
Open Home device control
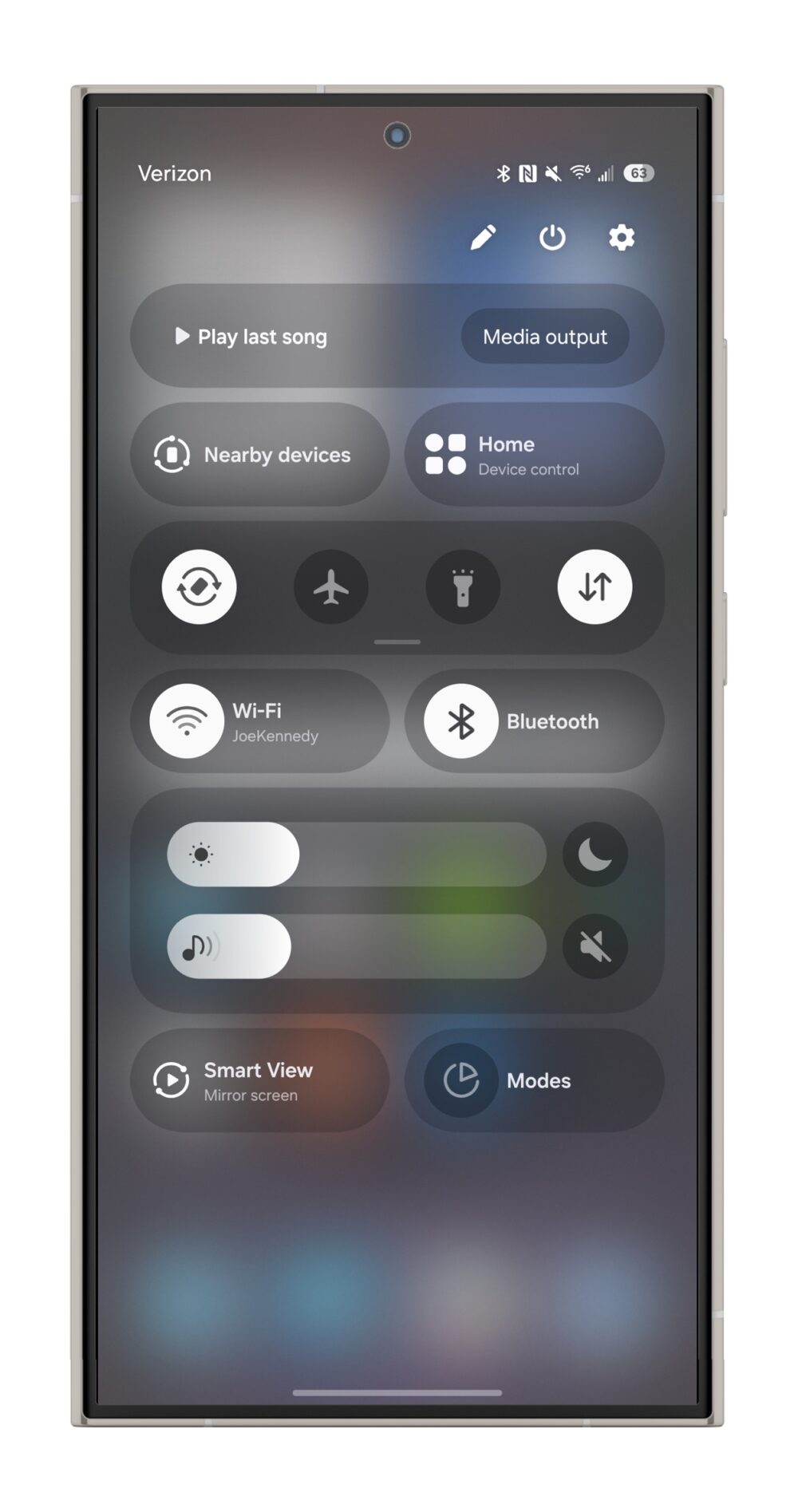(x=534, y=454)
